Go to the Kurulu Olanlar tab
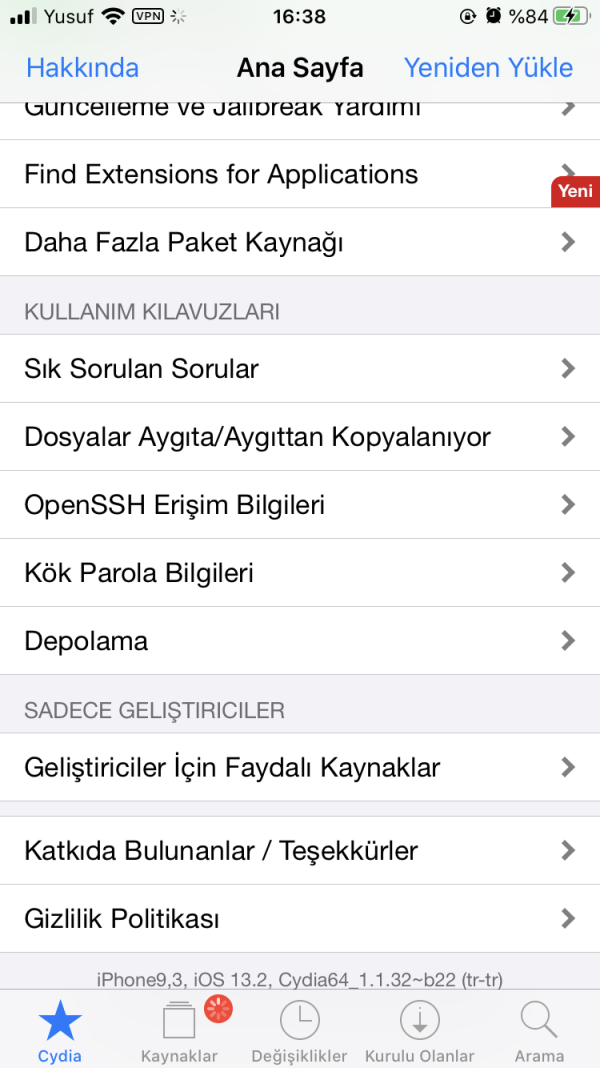 pyautogui.click(x=420, y=1030)
